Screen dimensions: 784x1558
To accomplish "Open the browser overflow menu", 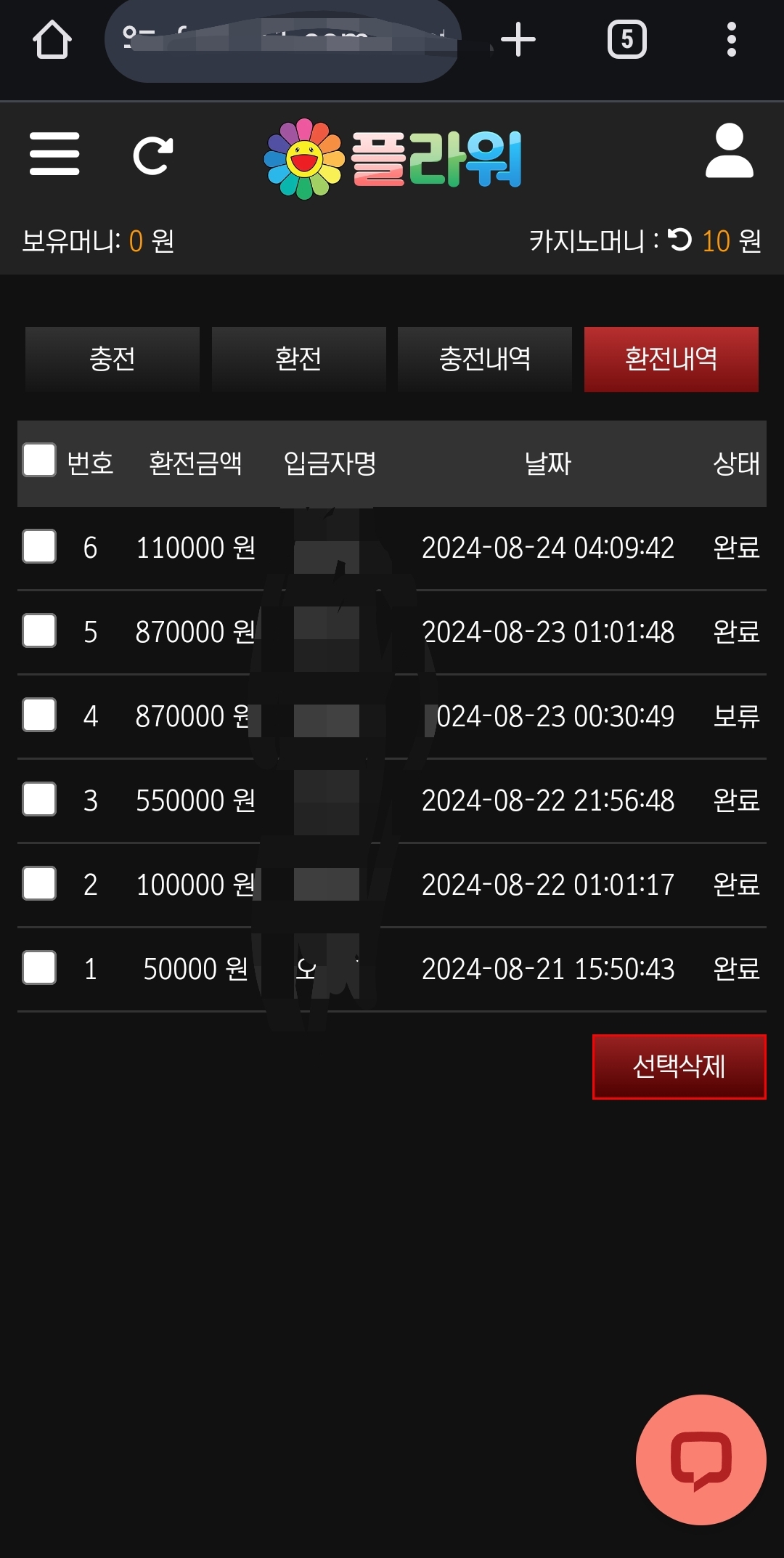I will coord(731,40).
